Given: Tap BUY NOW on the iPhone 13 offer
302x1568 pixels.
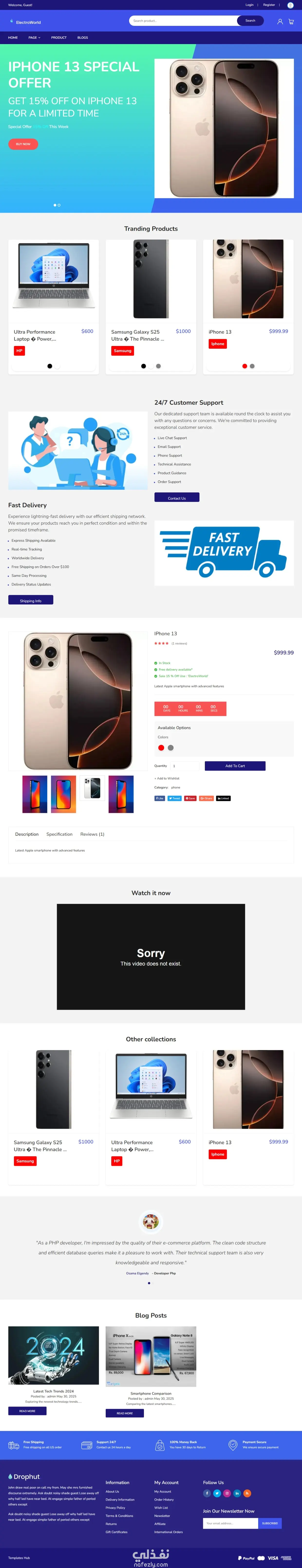Looking at the screenshot, I should point(23,144).
